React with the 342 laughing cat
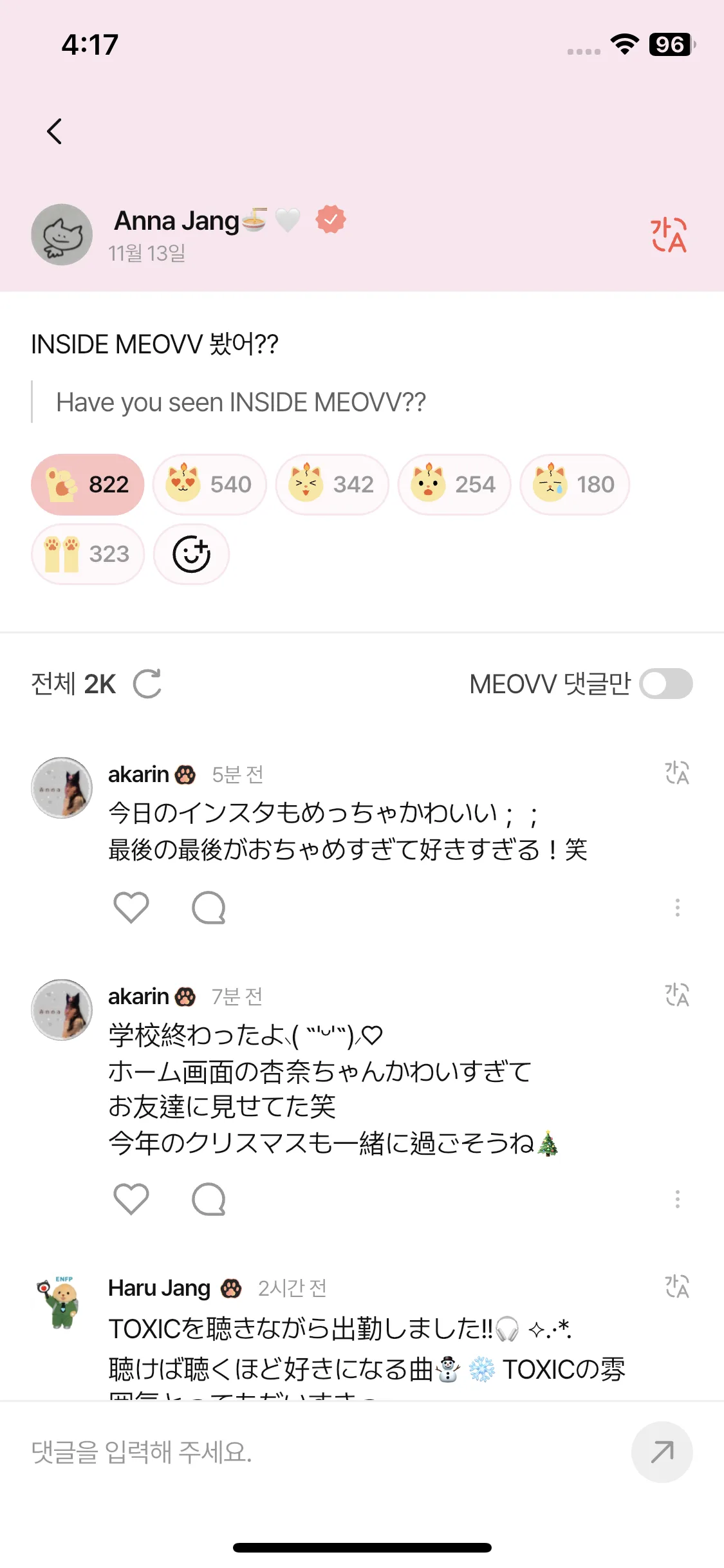The height and width of the screenshot is (1568, 724). tap(332, 485)
